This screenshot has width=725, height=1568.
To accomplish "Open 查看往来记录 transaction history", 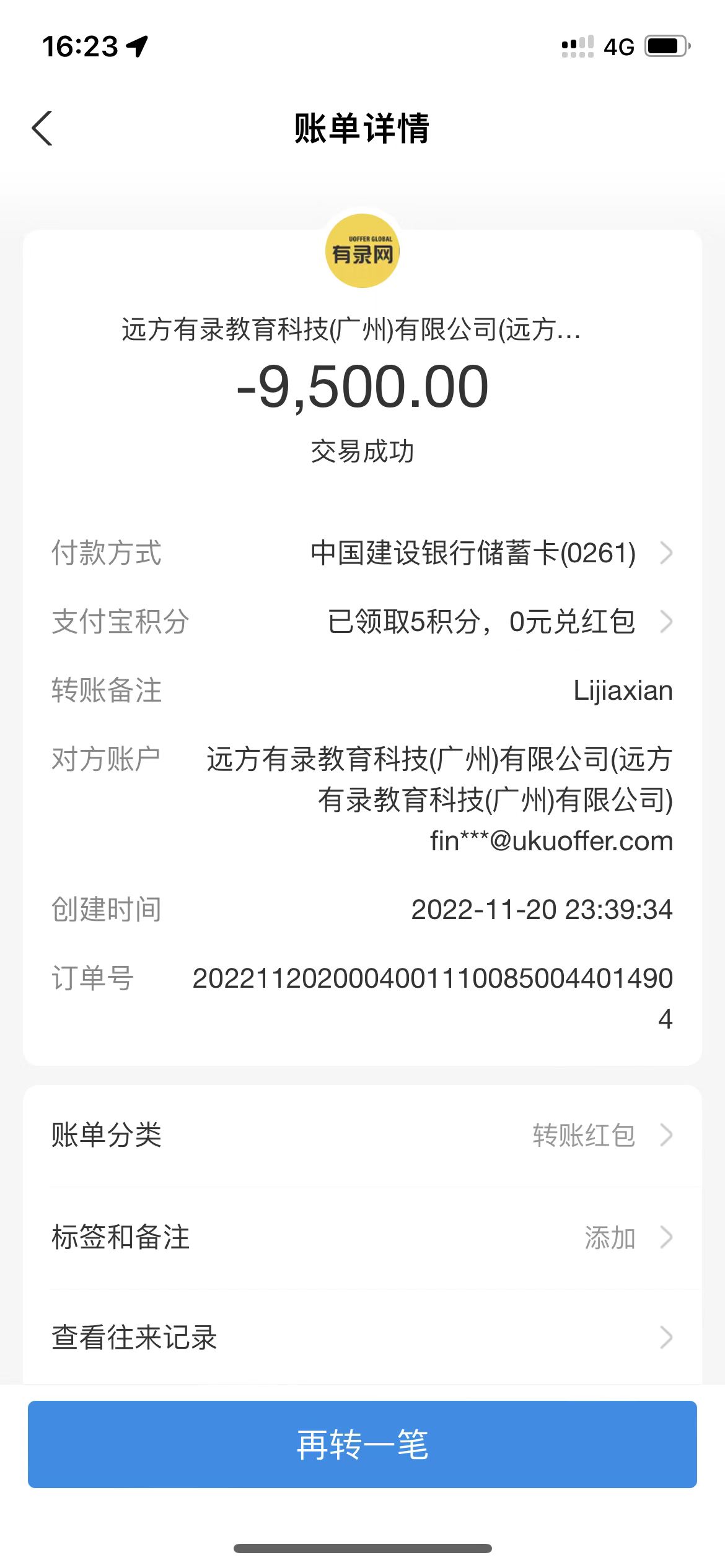I will (362, 1338).
